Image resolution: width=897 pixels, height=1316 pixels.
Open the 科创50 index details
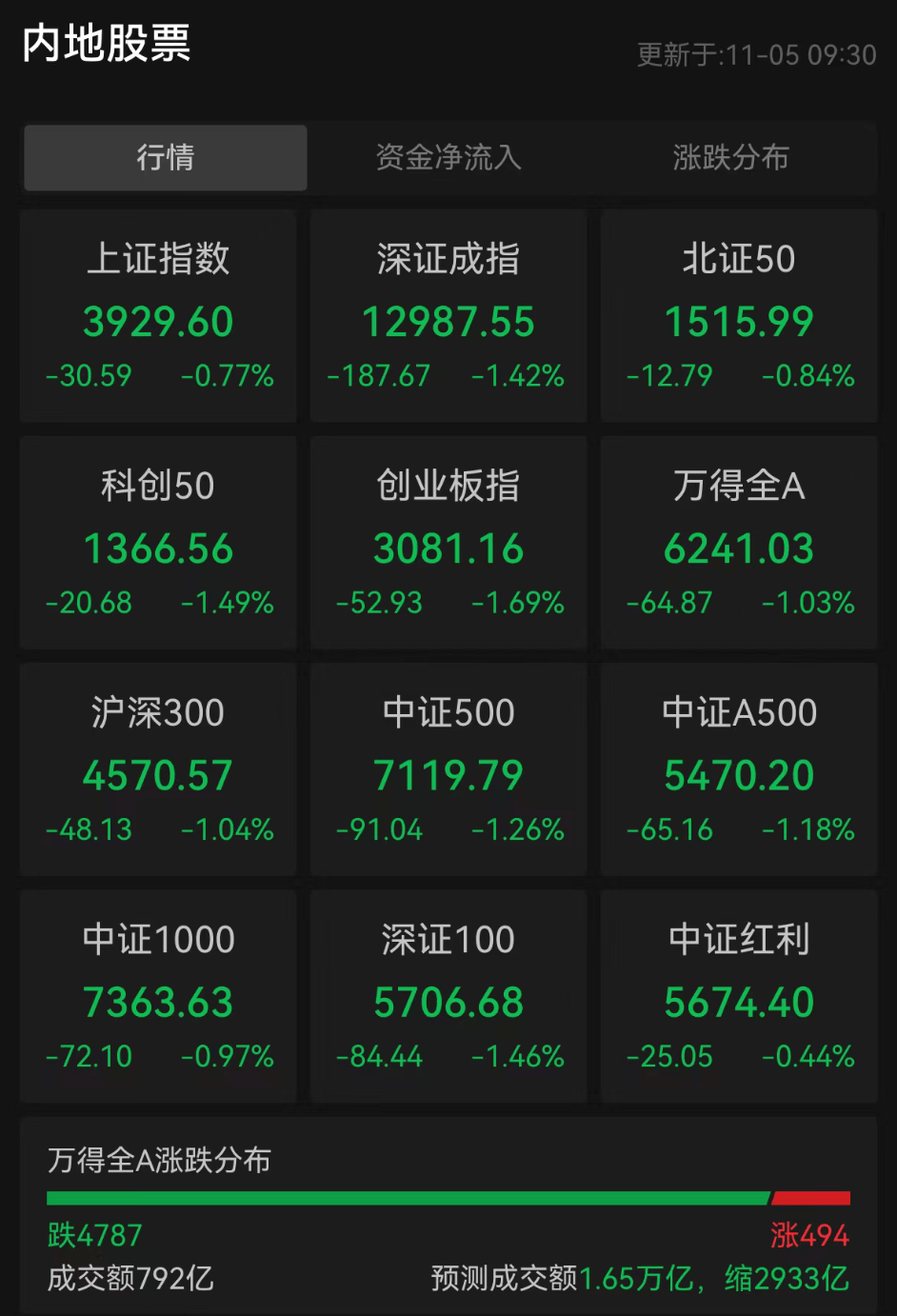click(158, 543)
